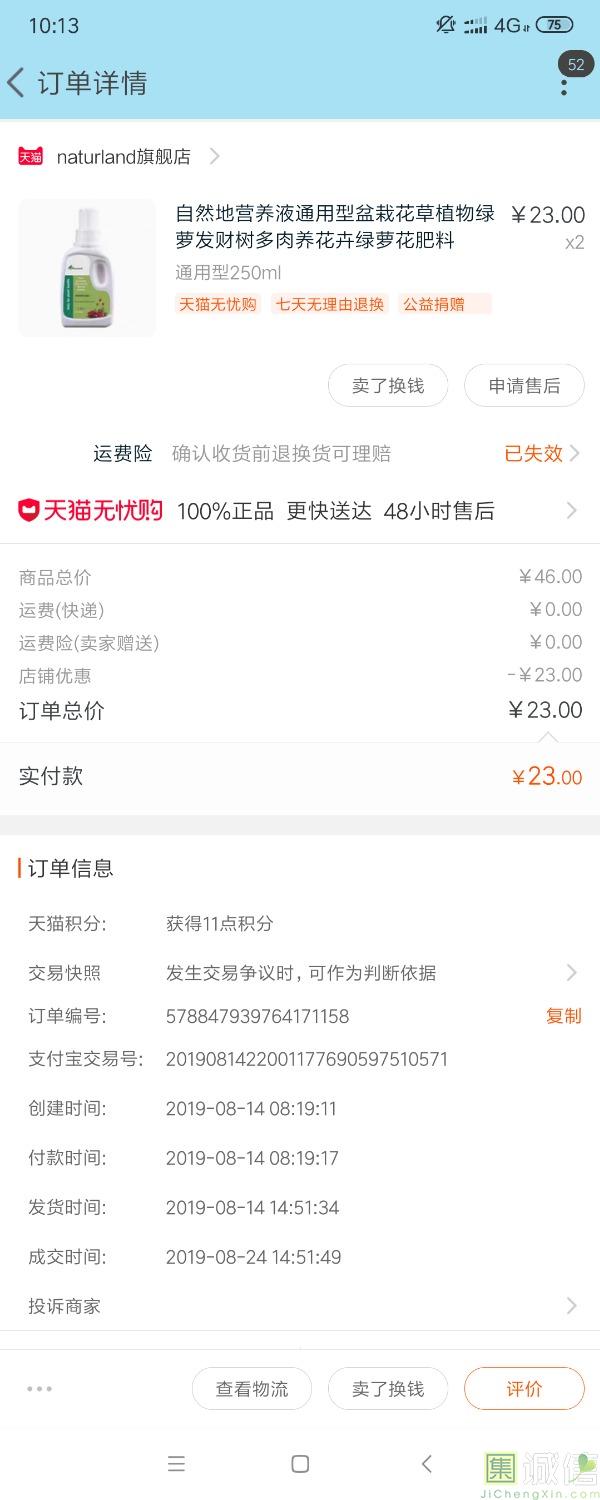This screenshot has width=600, height=1500.
Task: Open the 天猫无忧购 guarantee details
Action: pos(300,511)
